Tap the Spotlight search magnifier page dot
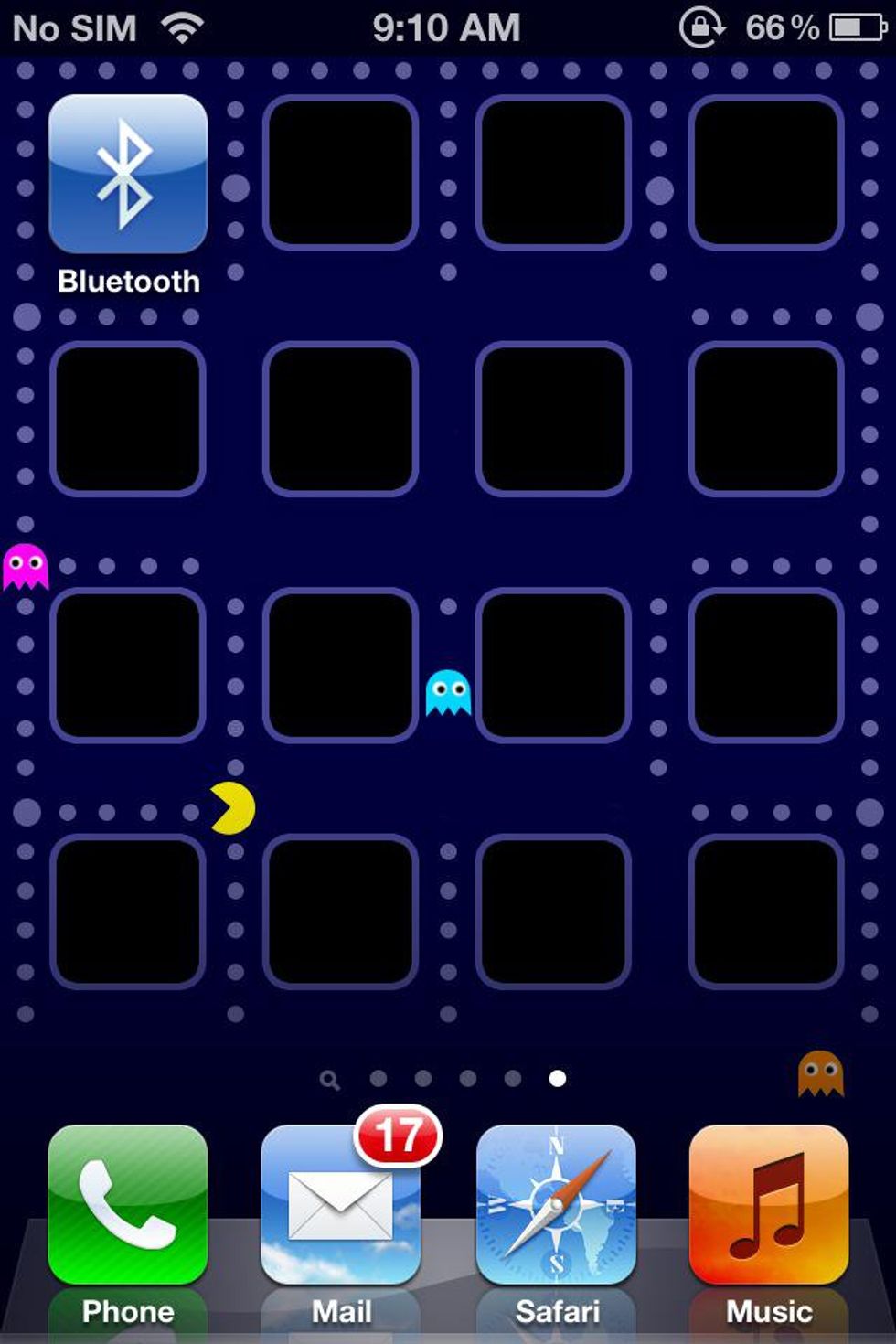 click(x=330, y=1081)
